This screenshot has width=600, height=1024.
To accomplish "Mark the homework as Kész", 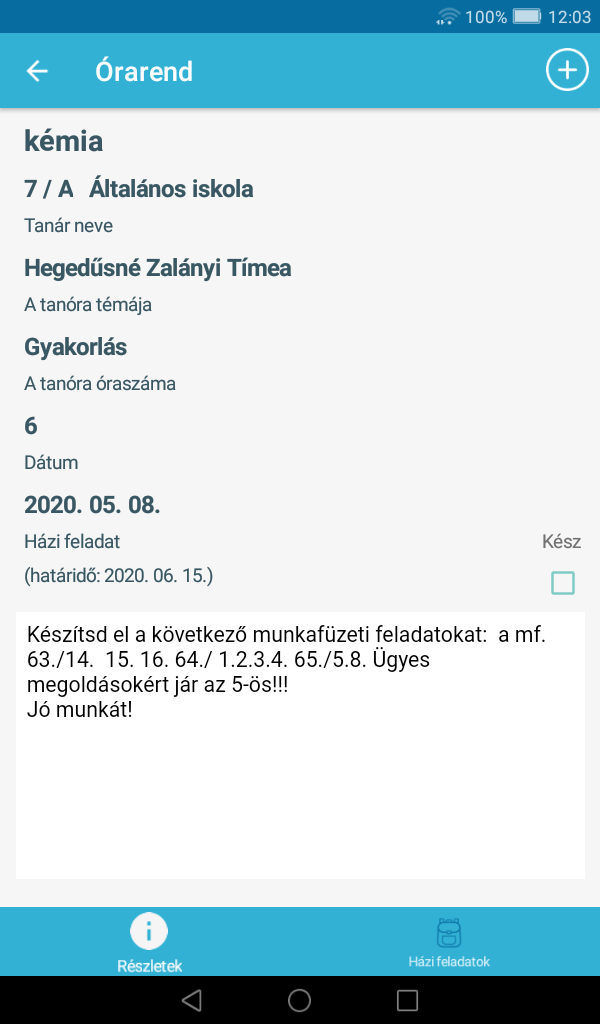I will pyautogui.click(x=563, y=583).
